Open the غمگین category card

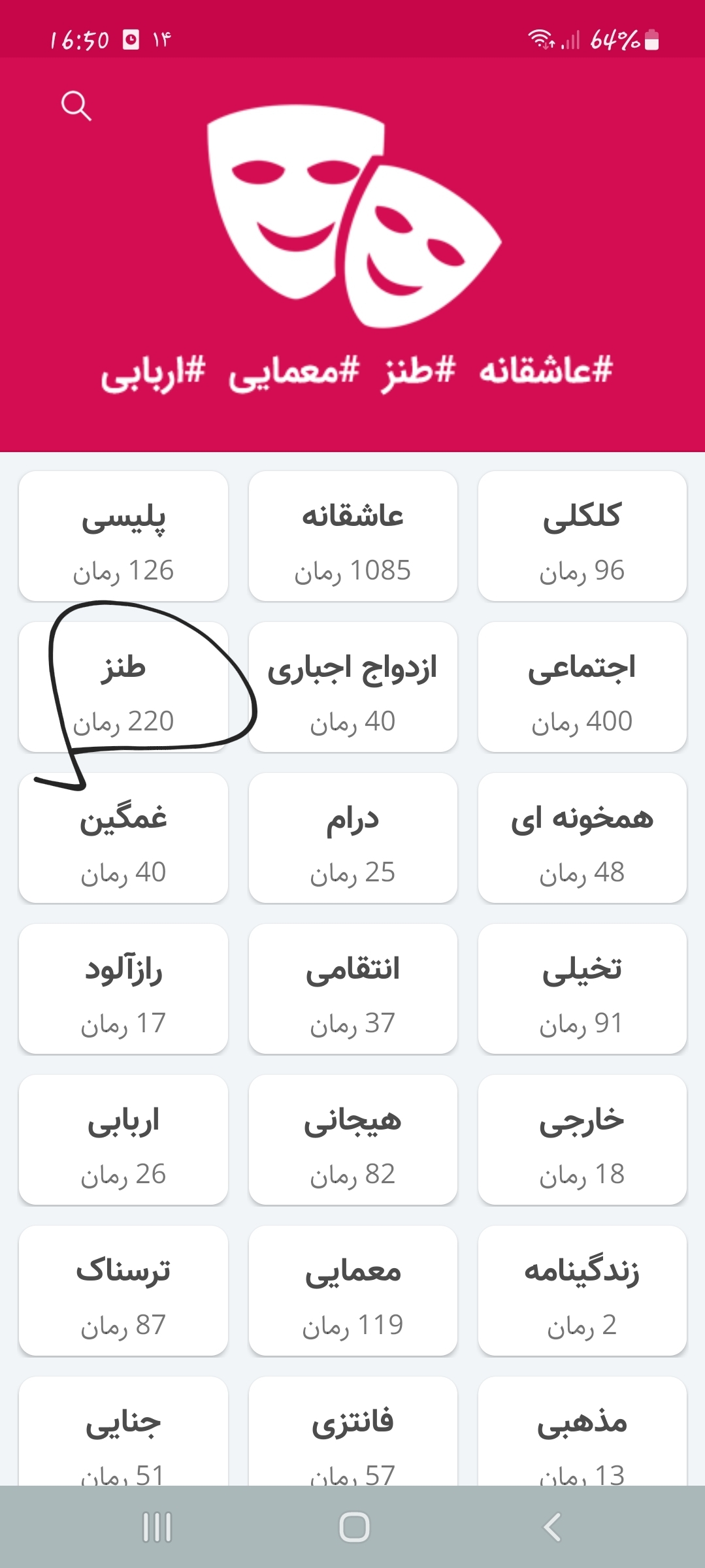click(123, 838)
